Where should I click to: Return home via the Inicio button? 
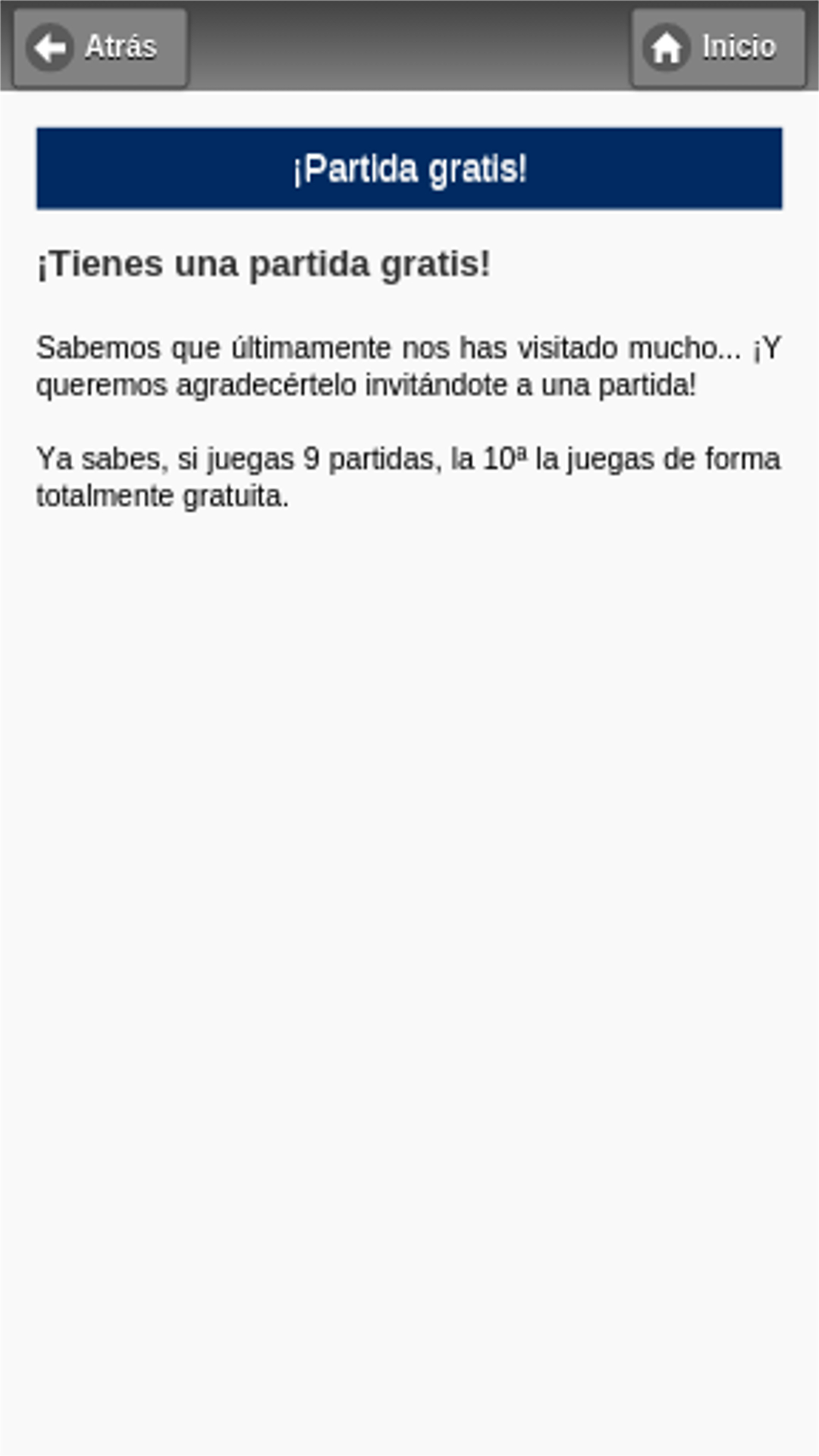718,48
